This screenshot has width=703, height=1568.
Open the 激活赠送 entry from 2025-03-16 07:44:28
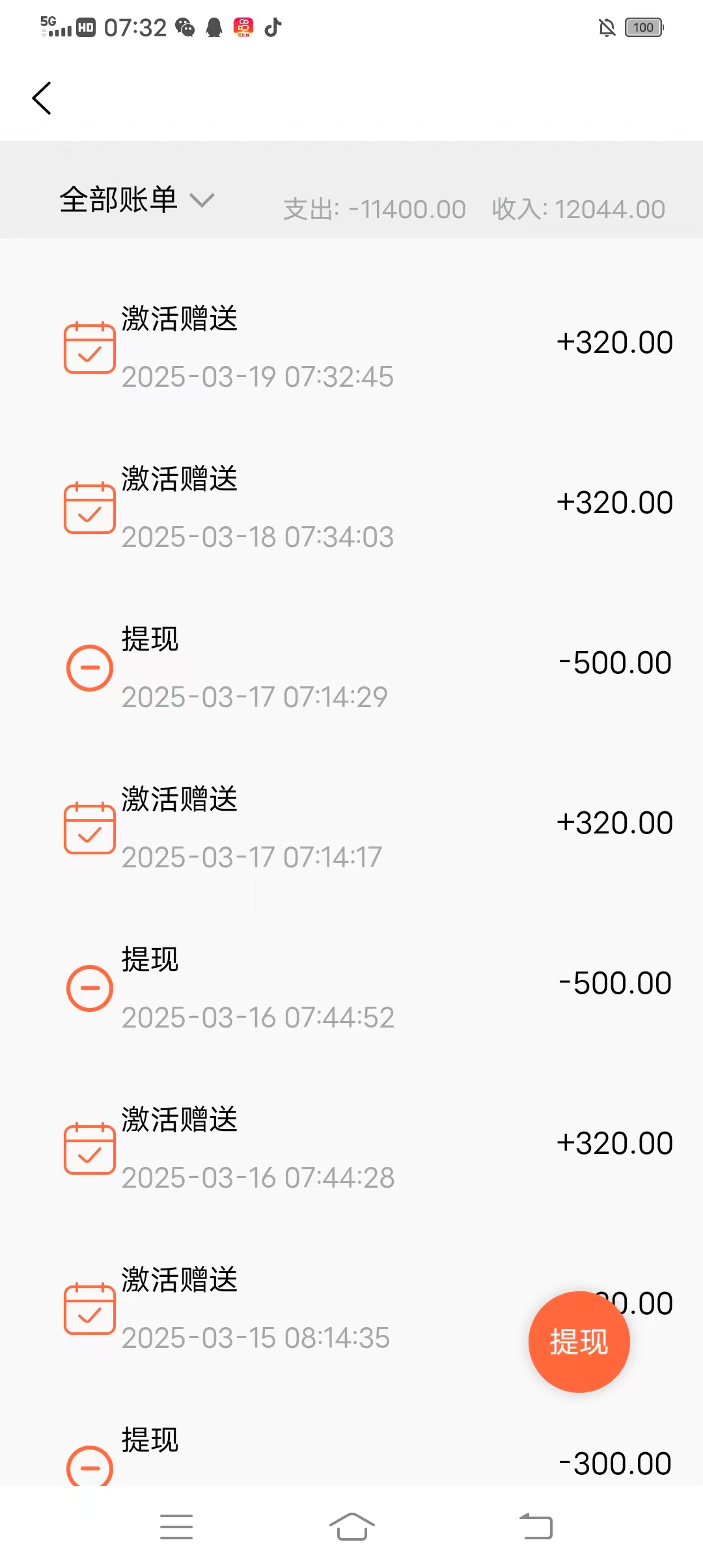[x=351, y=1148]
